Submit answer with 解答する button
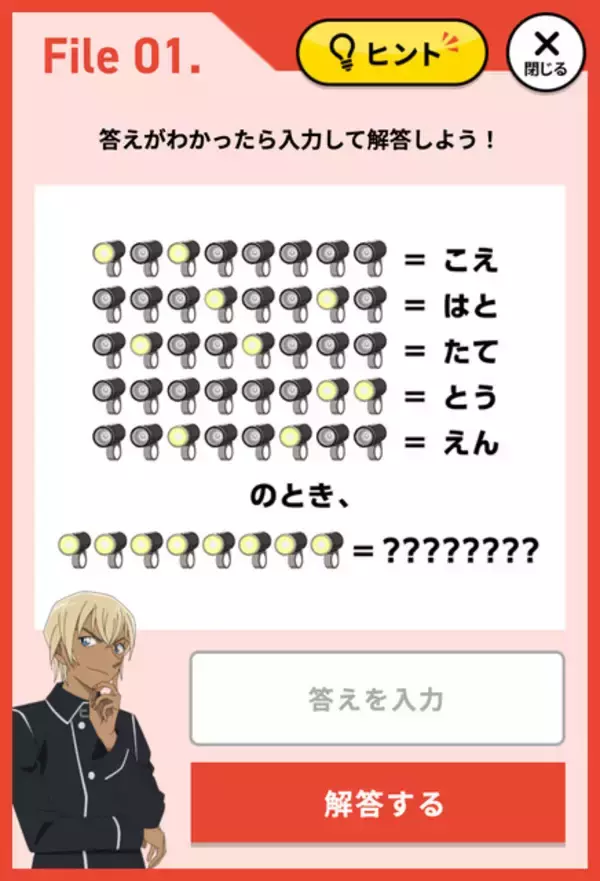 point(377,802)
